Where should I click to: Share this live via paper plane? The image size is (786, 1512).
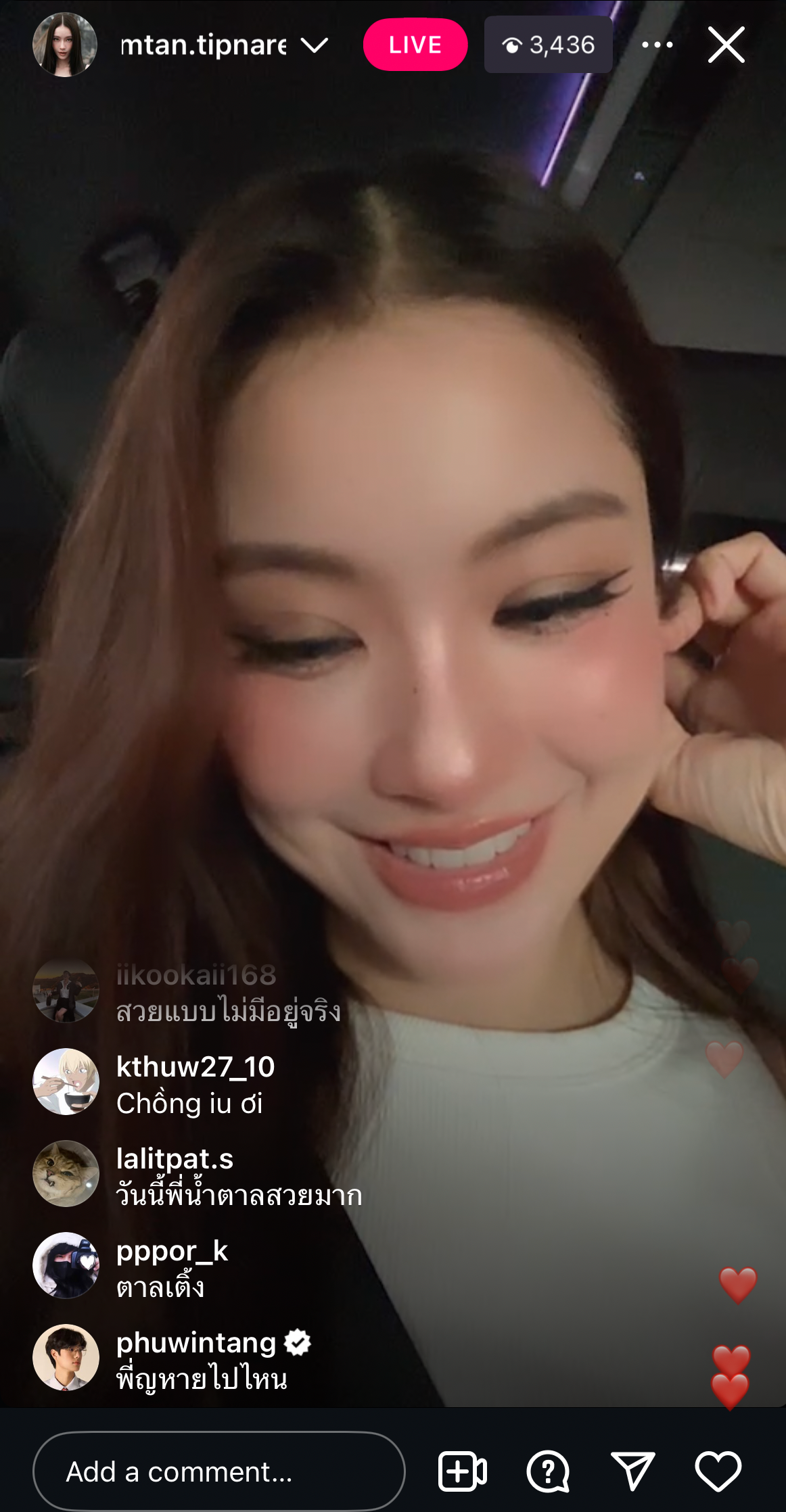[x=632, y=1471]
